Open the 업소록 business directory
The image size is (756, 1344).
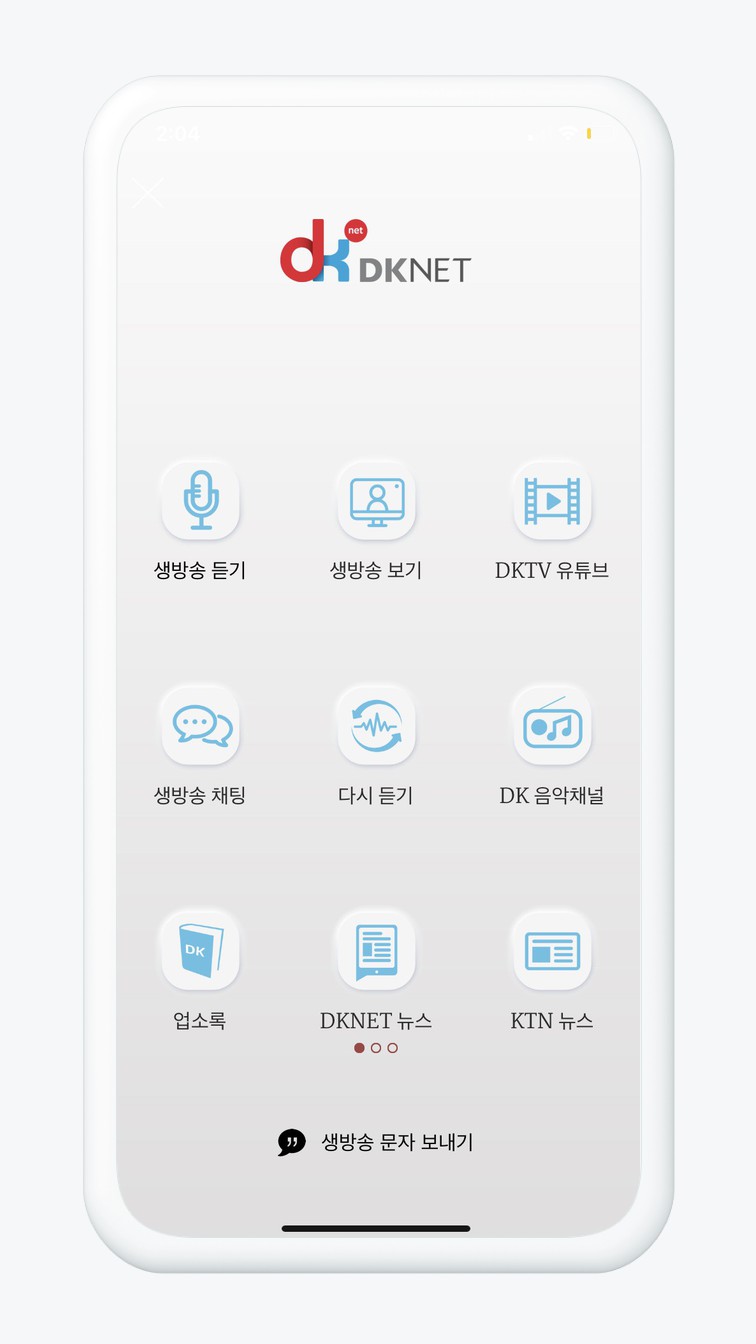point(200,950)
